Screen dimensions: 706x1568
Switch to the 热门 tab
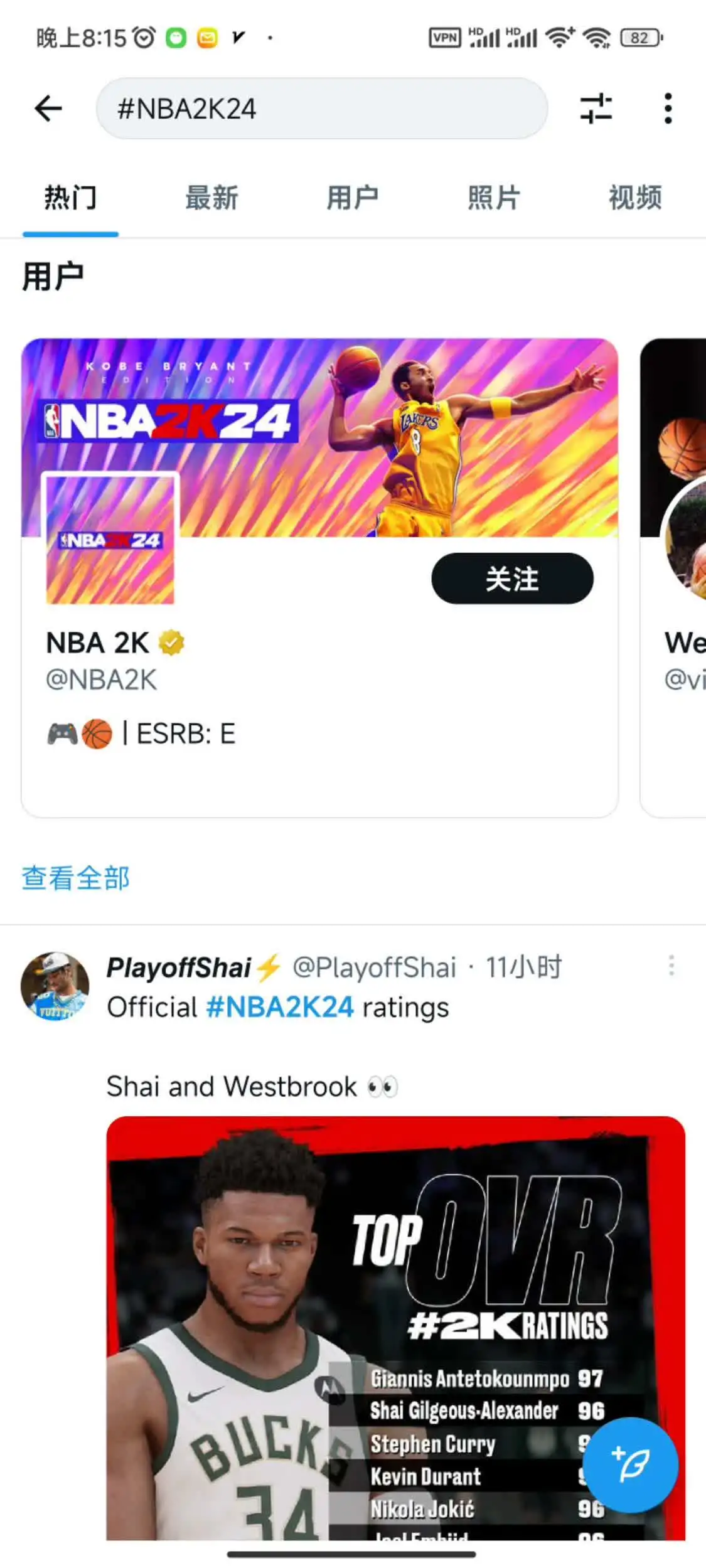70,198
